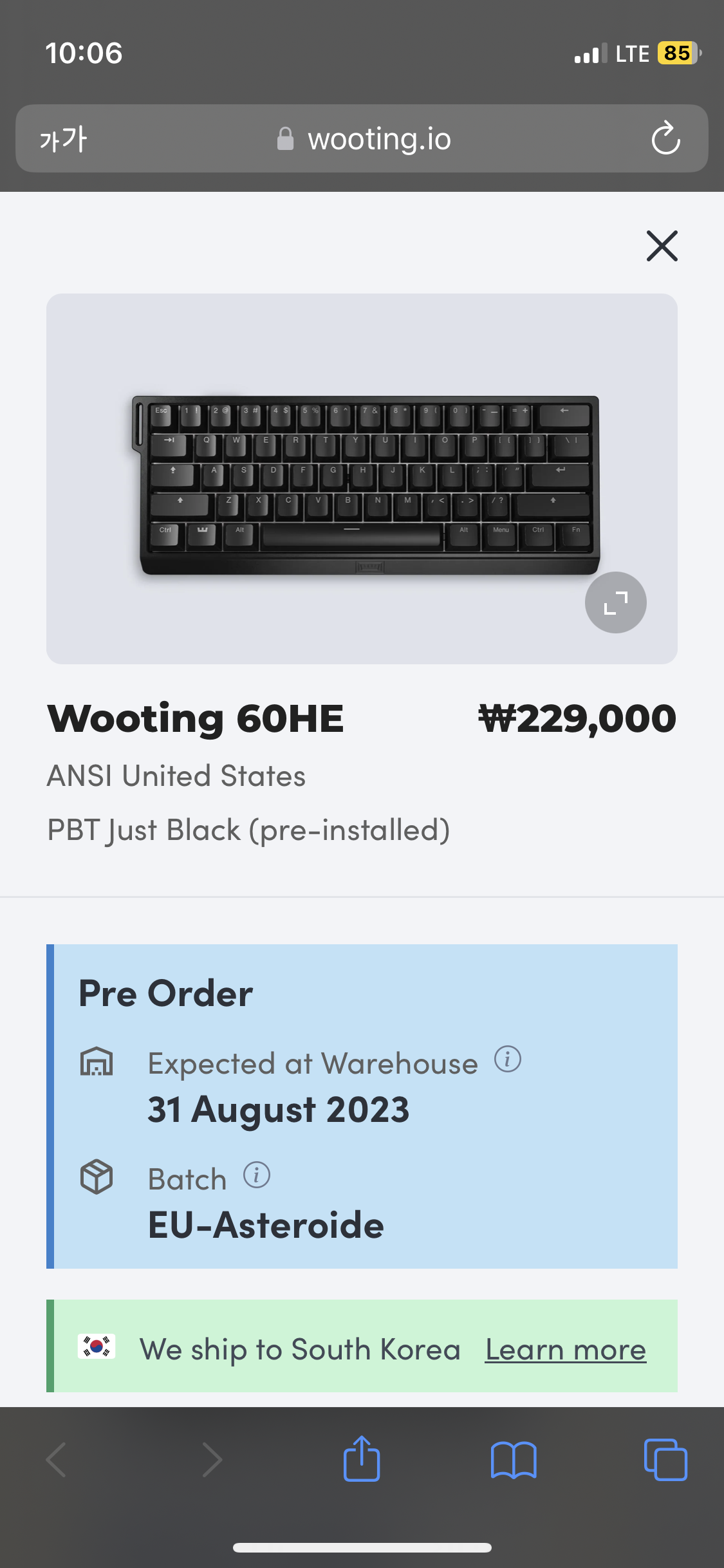Show all open tabs

[x=665, y=1459]
